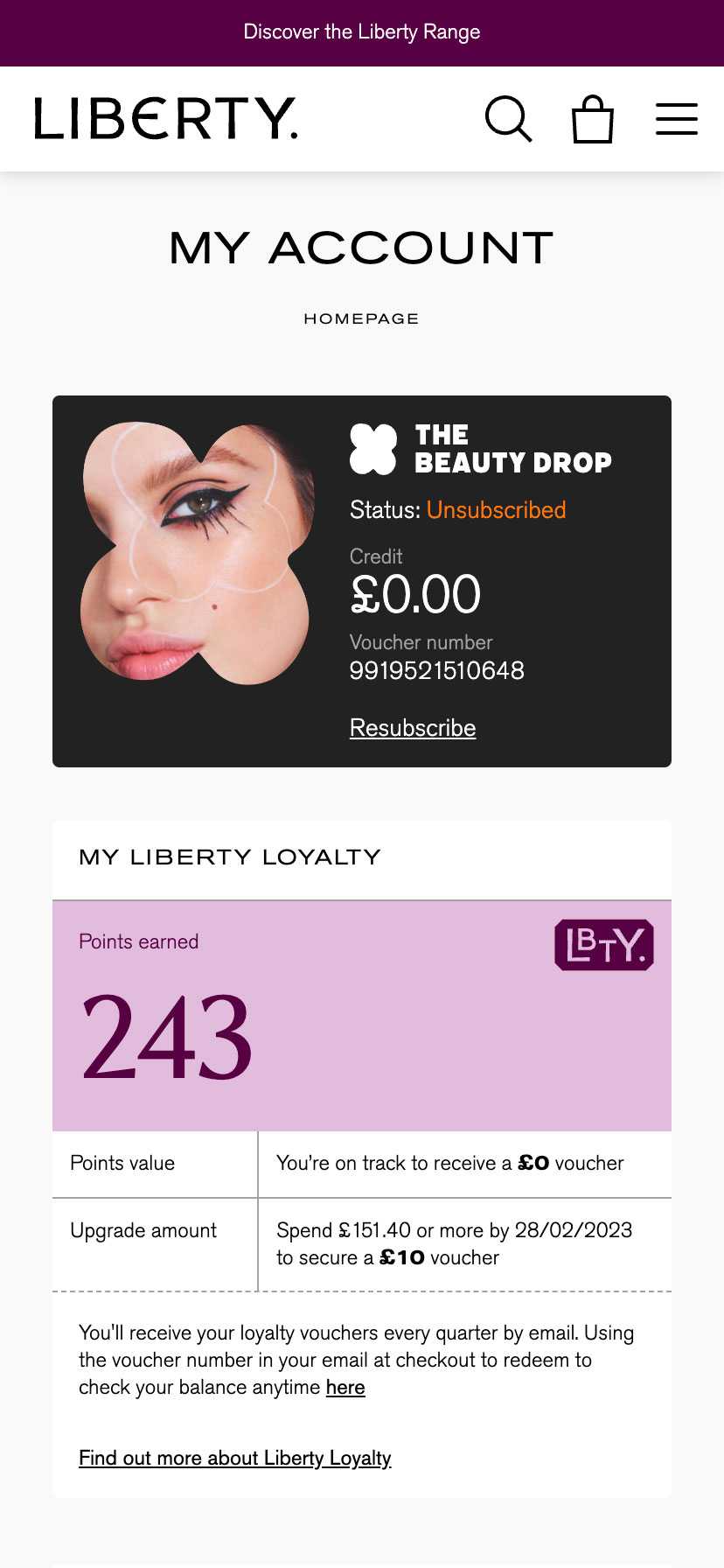The image size is (724, 1568).
Task: Find out more about Liberty Loyalty
Action: (x=235, y=1458)
